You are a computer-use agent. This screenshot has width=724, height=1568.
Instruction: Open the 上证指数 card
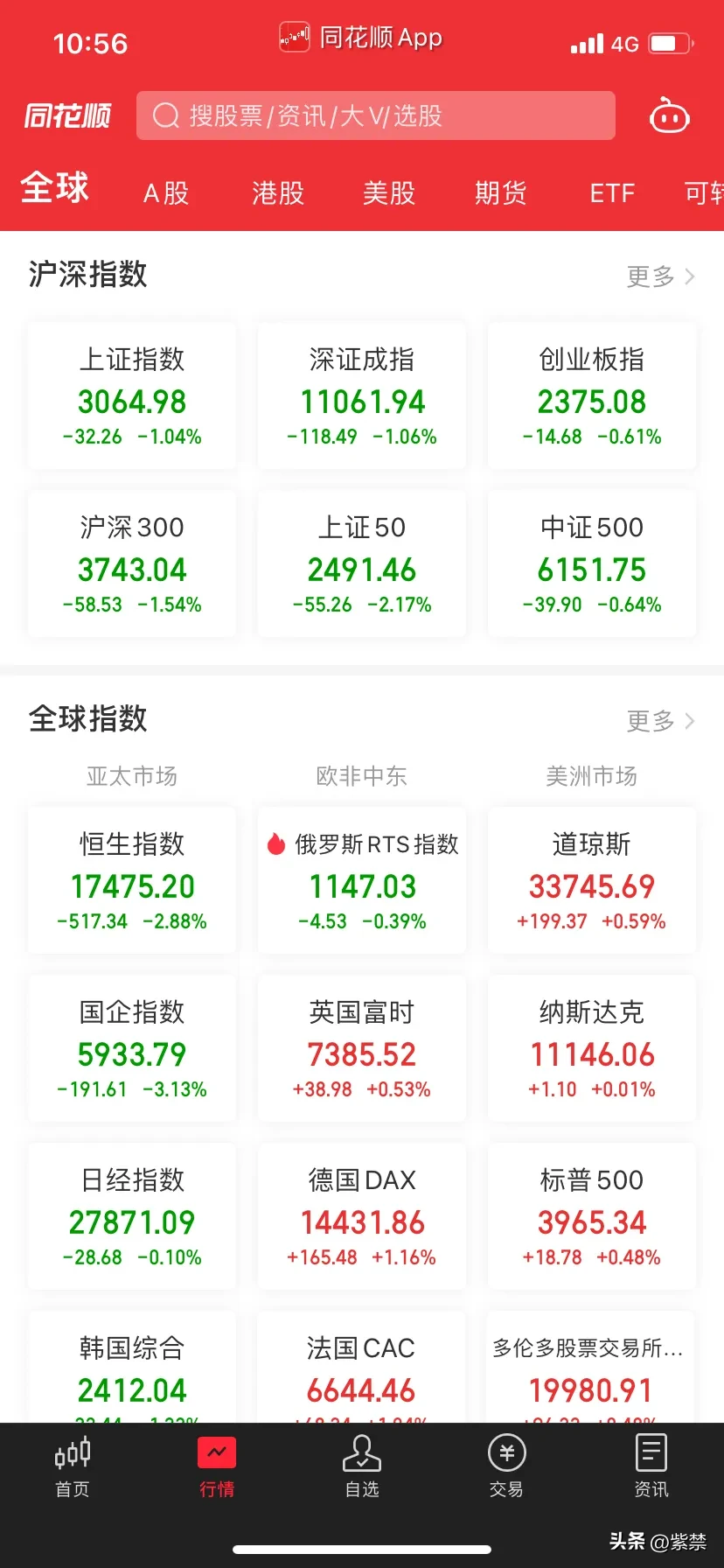click(132, 395)
